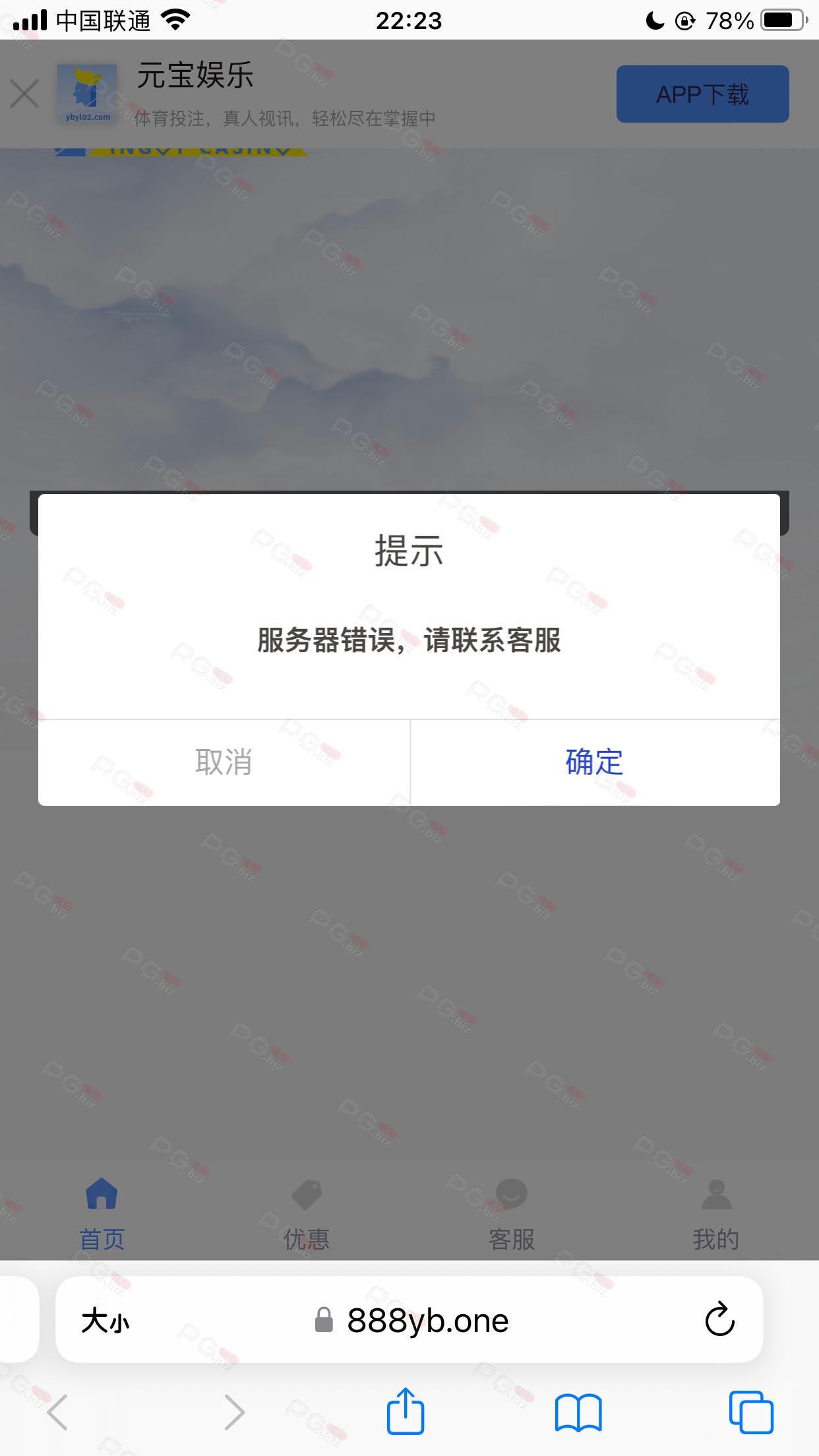Image resolution: width=819 pixels, height=1456 pixels.
Task: Go back to the previous page
Action: click(x=58, y=1412)
